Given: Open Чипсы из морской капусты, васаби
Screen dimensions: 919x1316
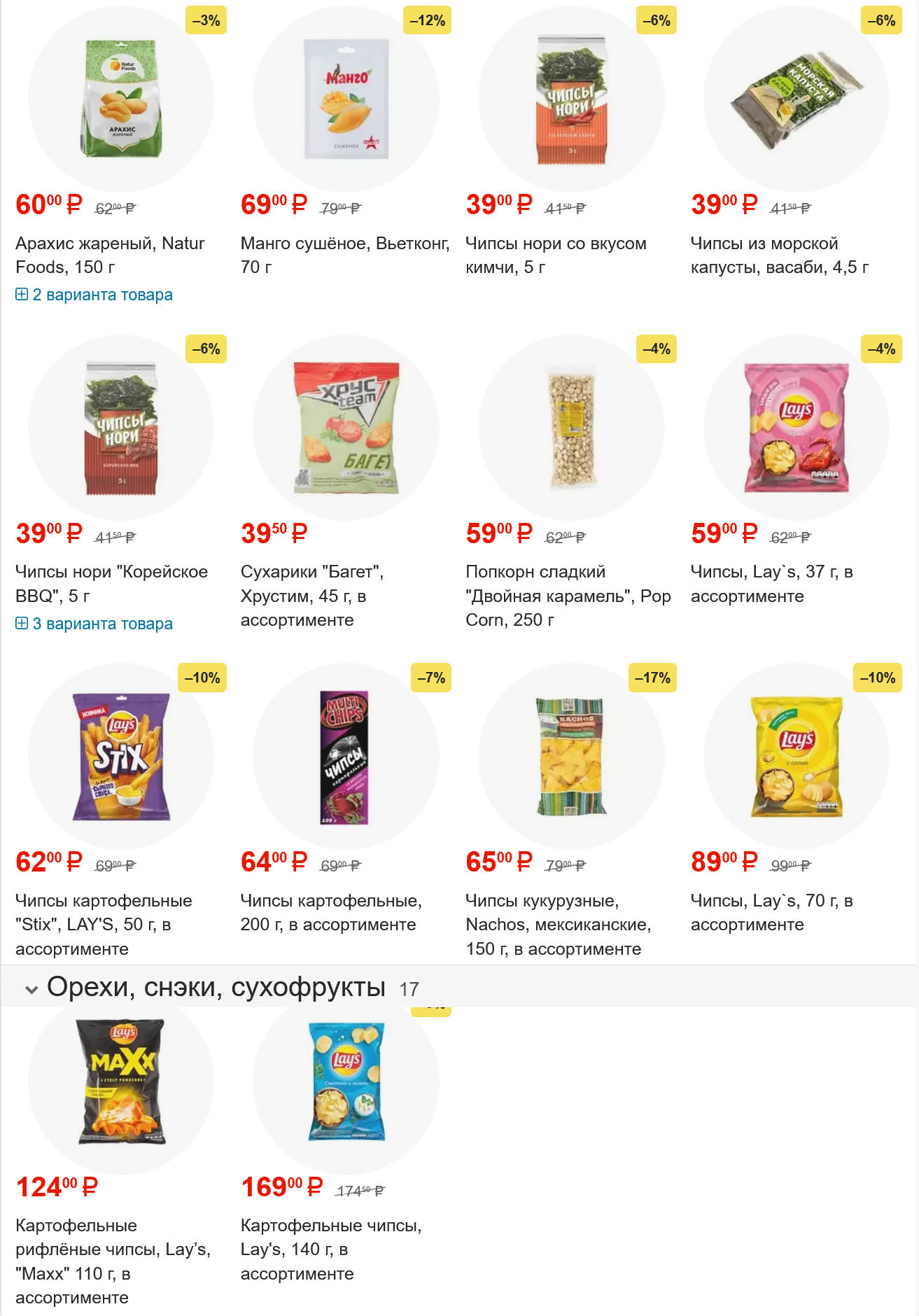Looking at the screenshot, I should (779, 255).
